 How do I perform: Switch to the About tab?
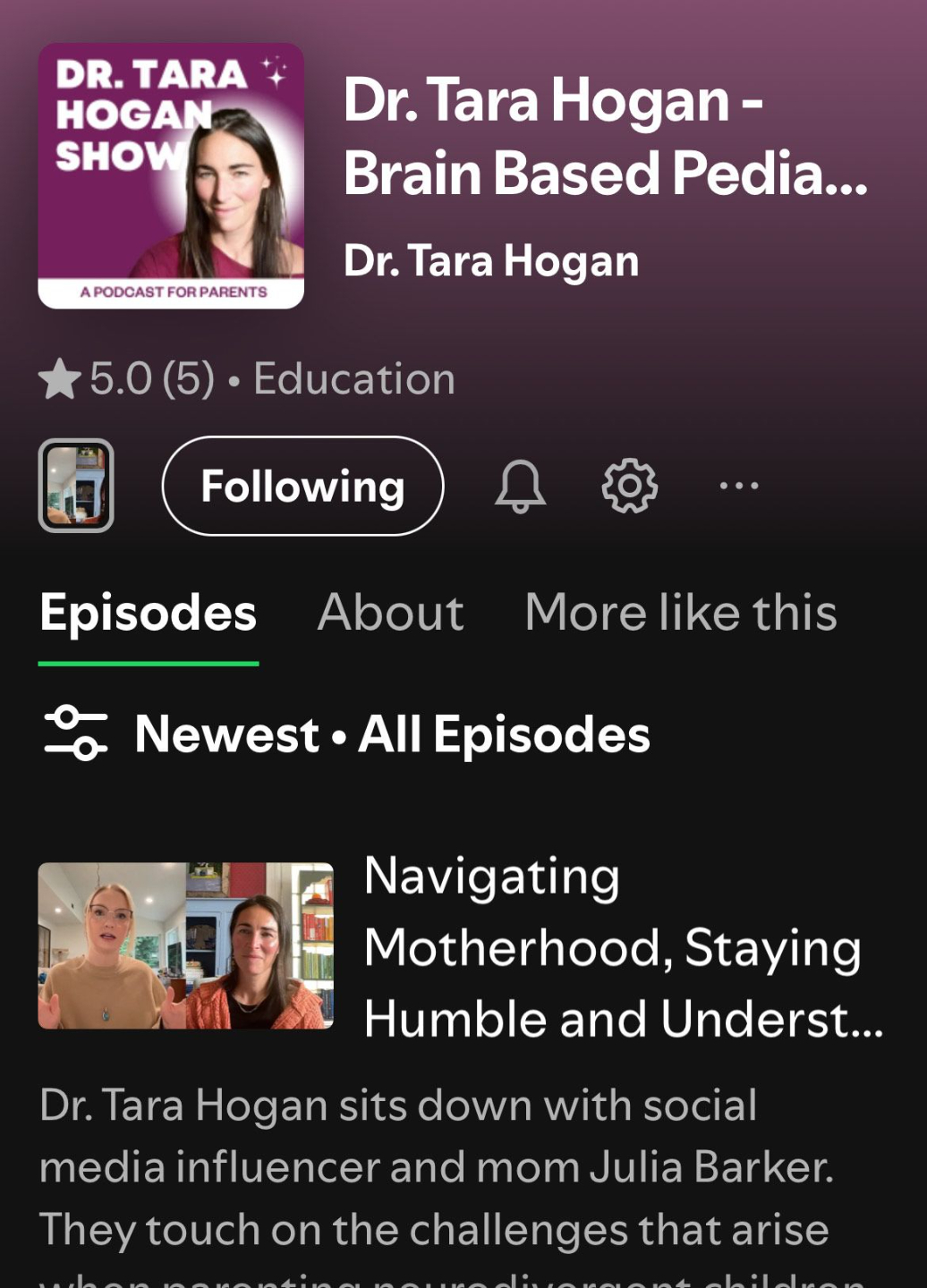(x=390, y=613)
